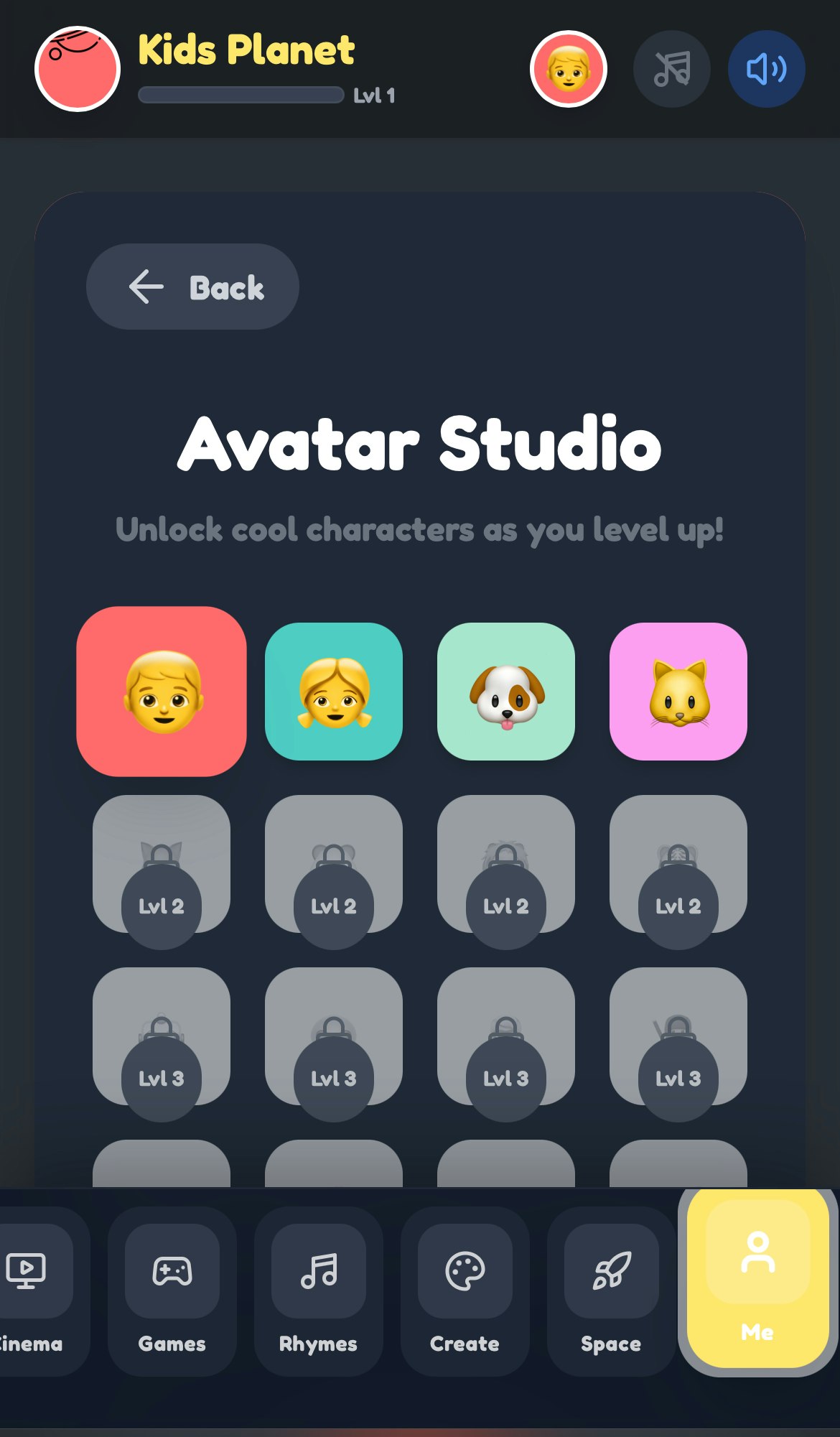Tap the red Kids Planet logo
Screen dimensions: 840x1437
click(x=78, y=69)
